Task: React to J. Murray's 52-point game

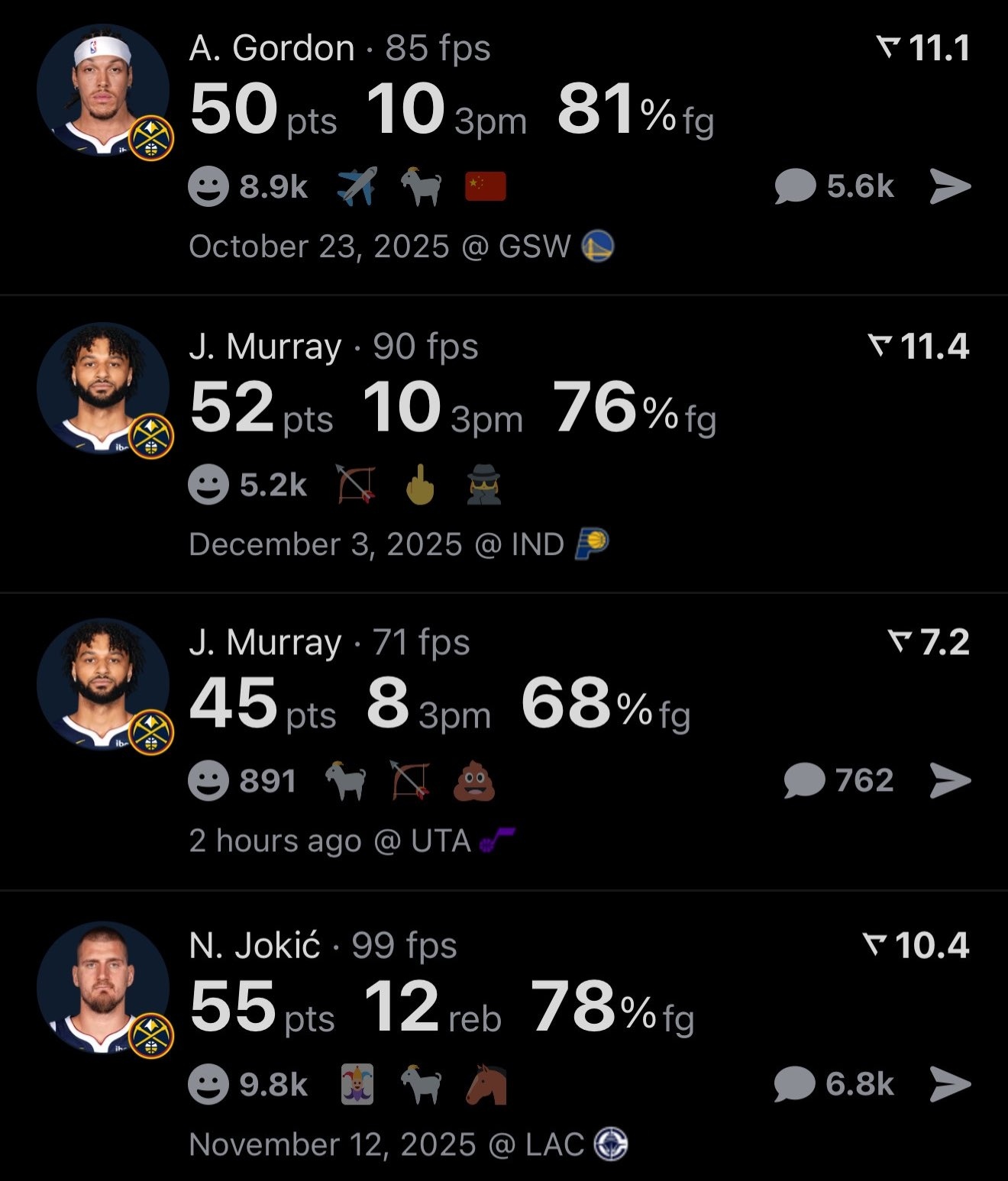Action: tap(208, 485)
